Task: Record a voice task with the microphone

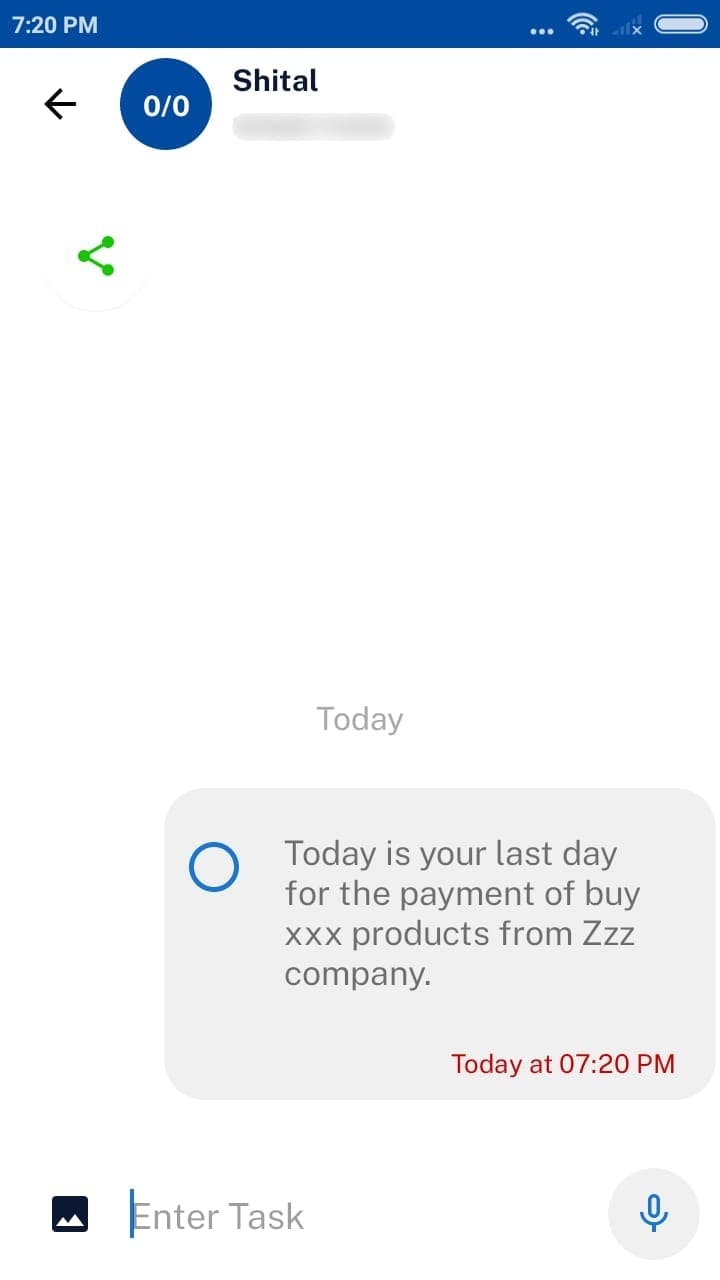Action: 653,1213
